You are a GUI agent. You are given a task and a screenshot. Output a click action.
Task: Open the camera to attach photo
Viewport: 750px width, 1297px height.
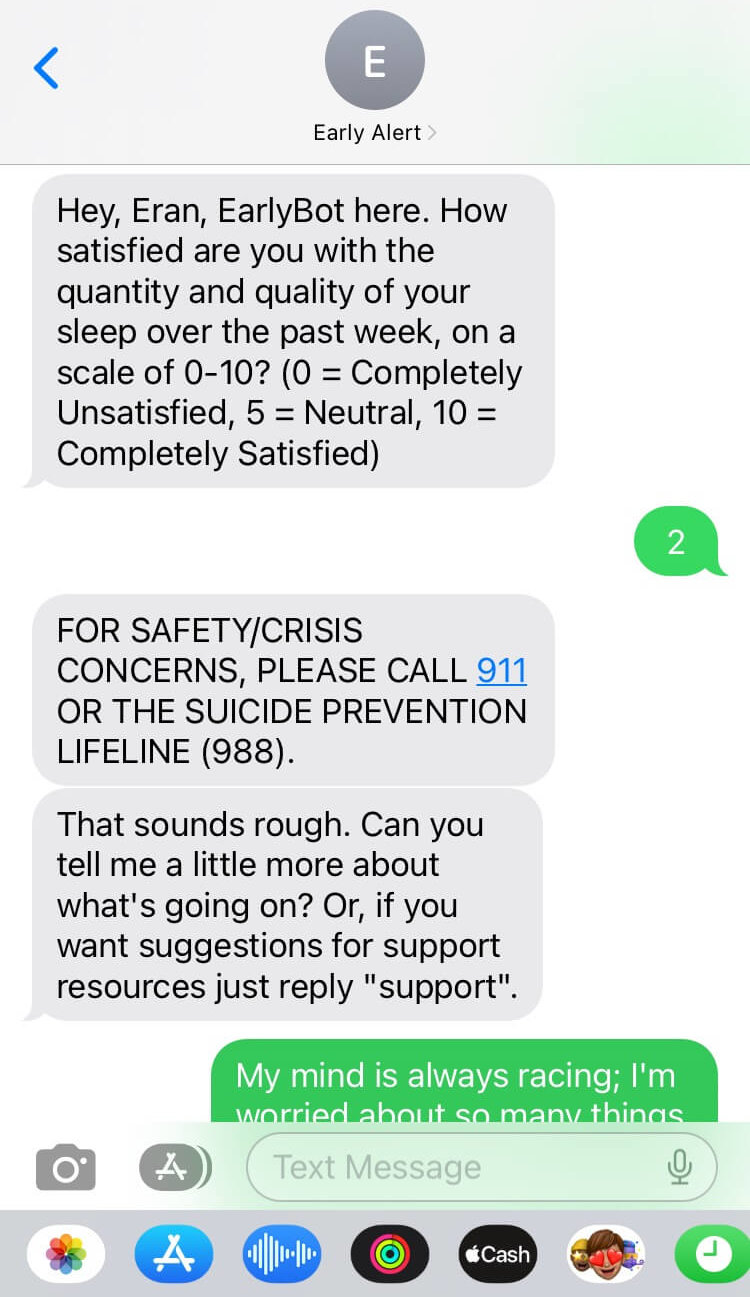[66, 1167]
